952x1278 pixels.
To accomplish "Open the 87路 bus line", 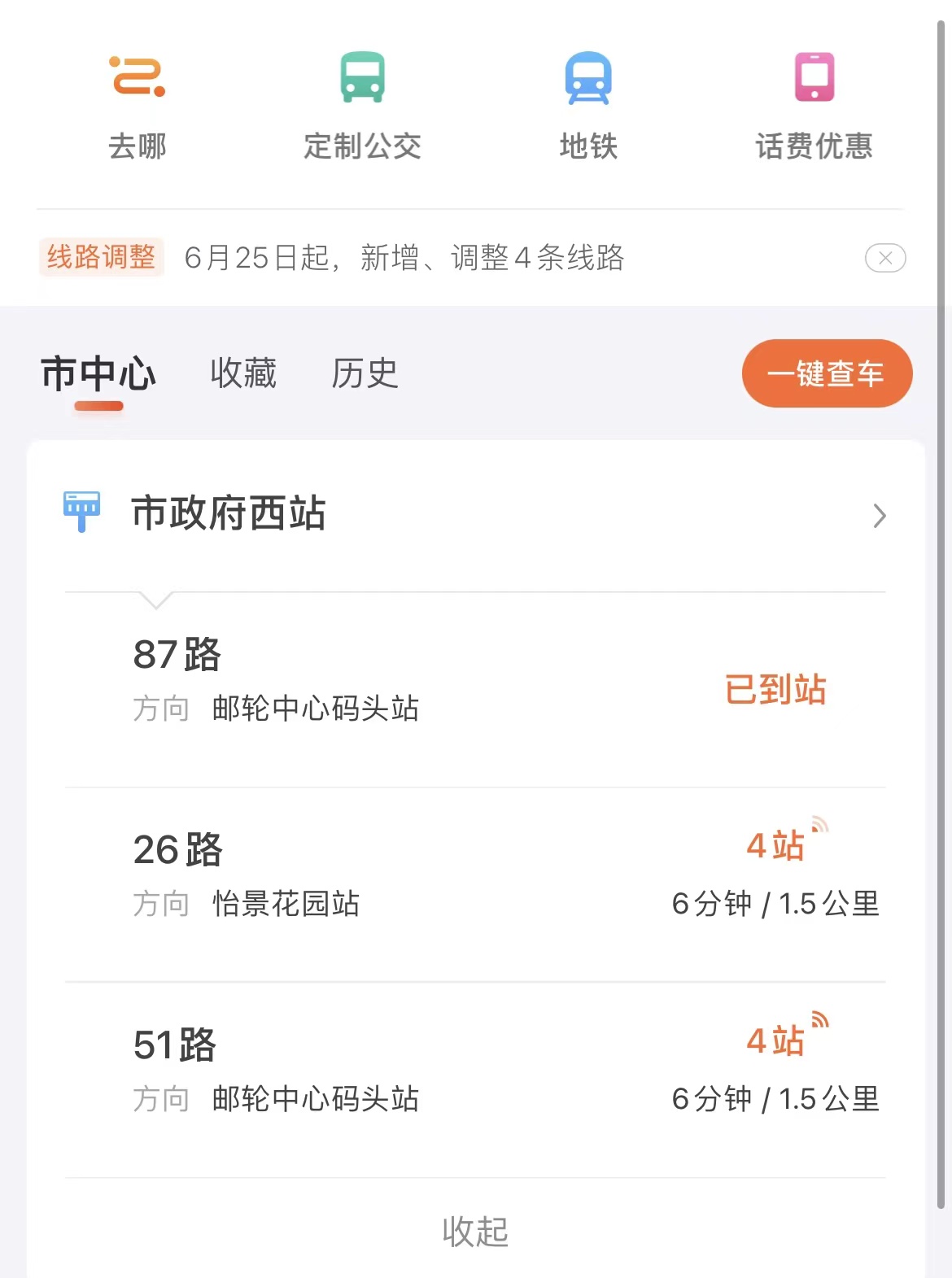I will coord(475,689).
